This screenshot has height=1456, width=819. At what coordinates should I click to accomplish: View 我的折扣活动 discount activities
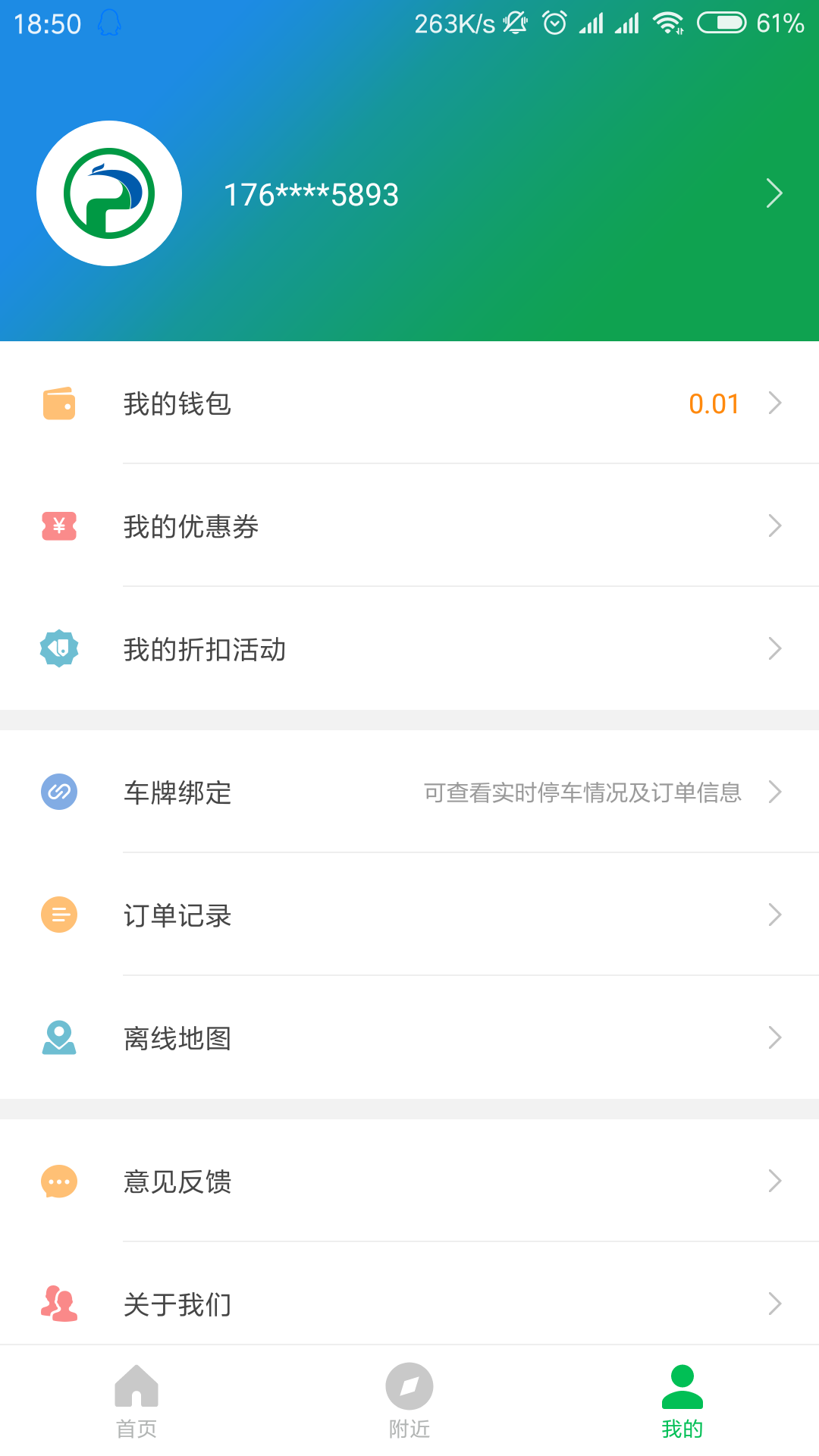pyautogui.click(x=409, y=649)
